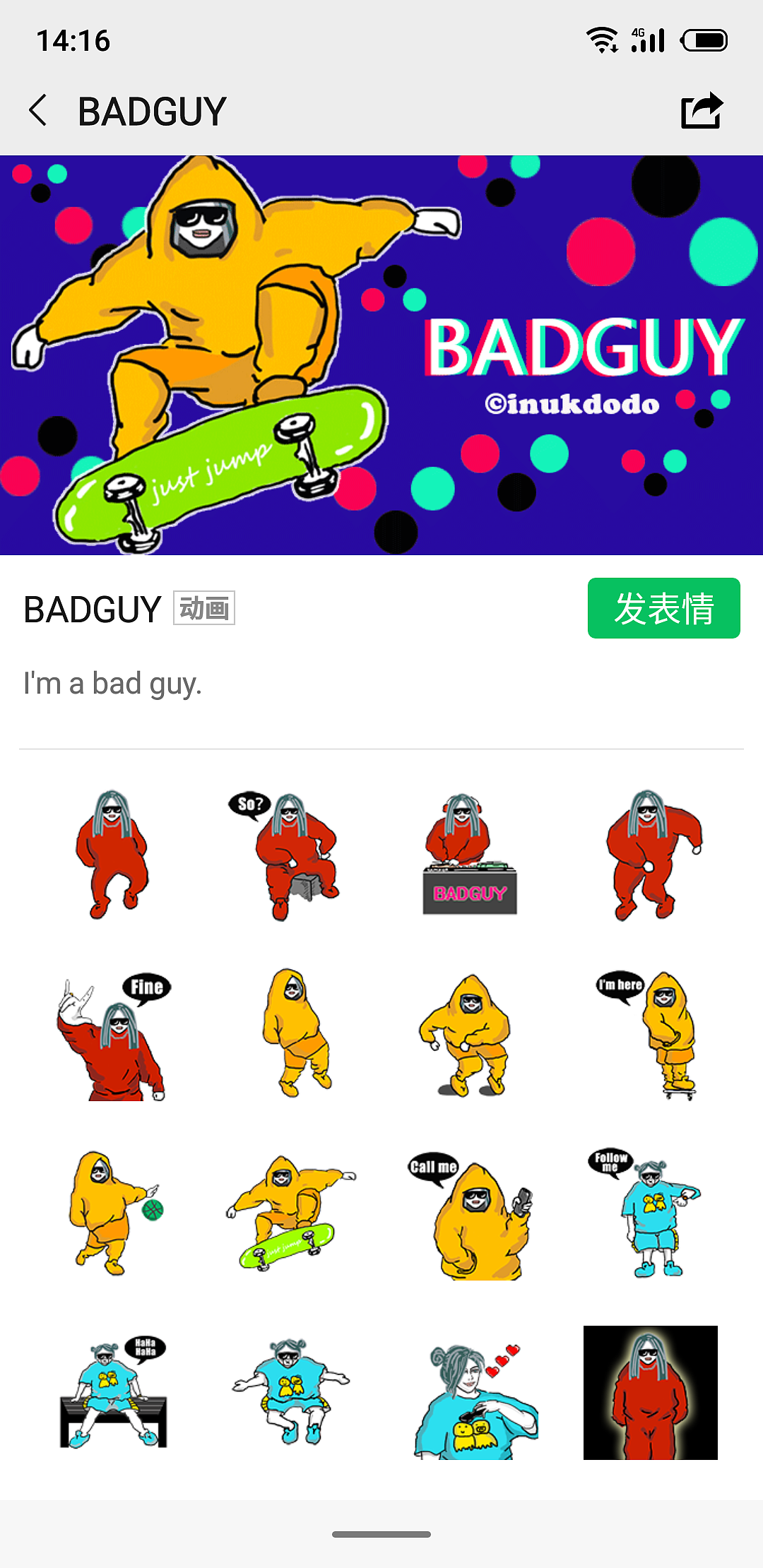The height and width of the screenshot is (1568, 763).
Task: Tap the 动画 label next to BADGUY title
Action: (x=204, y=610)
